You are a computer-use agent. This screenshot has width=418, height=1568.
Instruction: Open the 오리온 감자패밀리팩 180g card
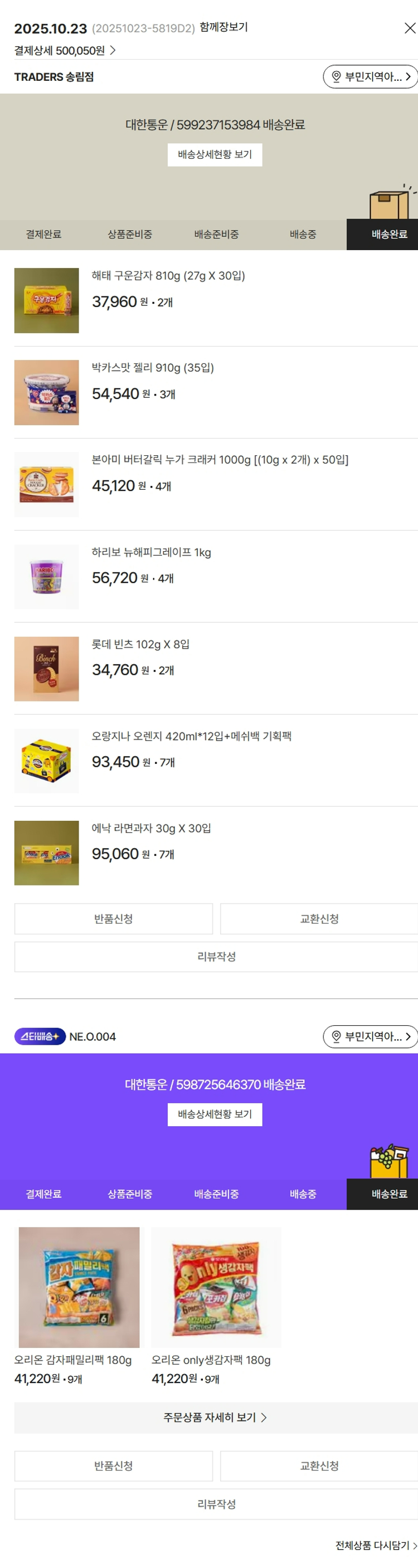(79, 1287)
